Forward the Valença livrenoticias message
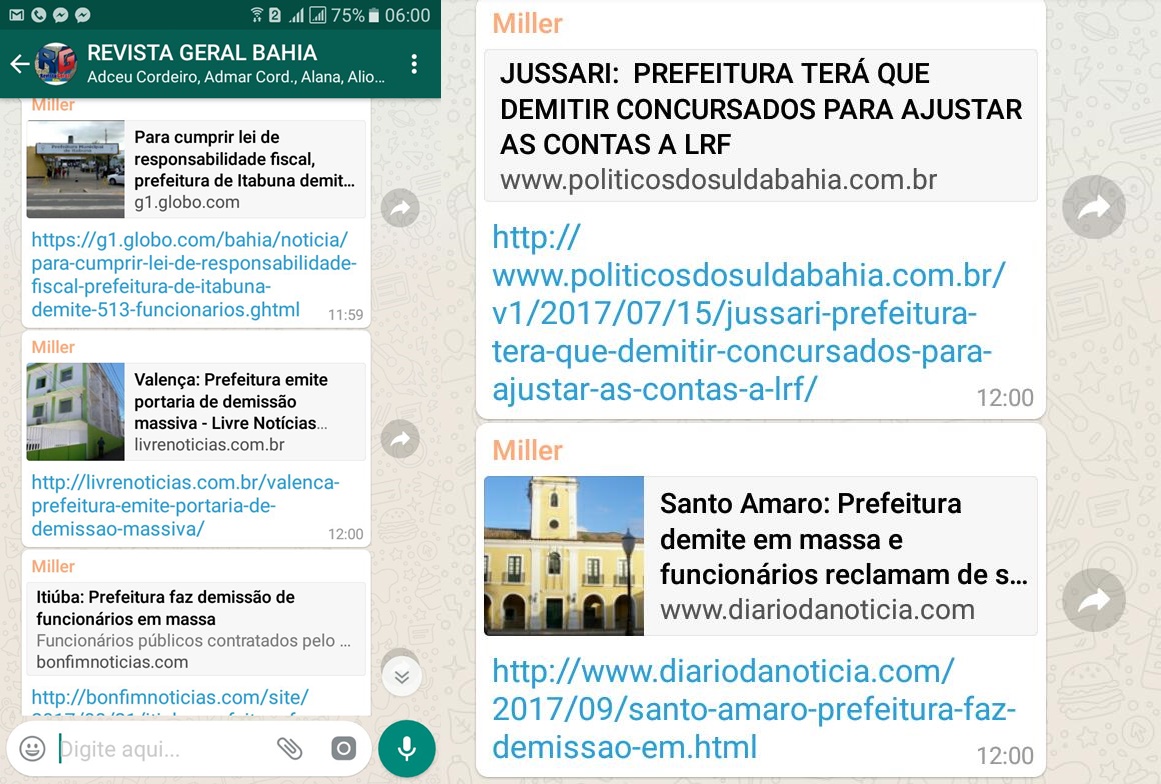 400,439
